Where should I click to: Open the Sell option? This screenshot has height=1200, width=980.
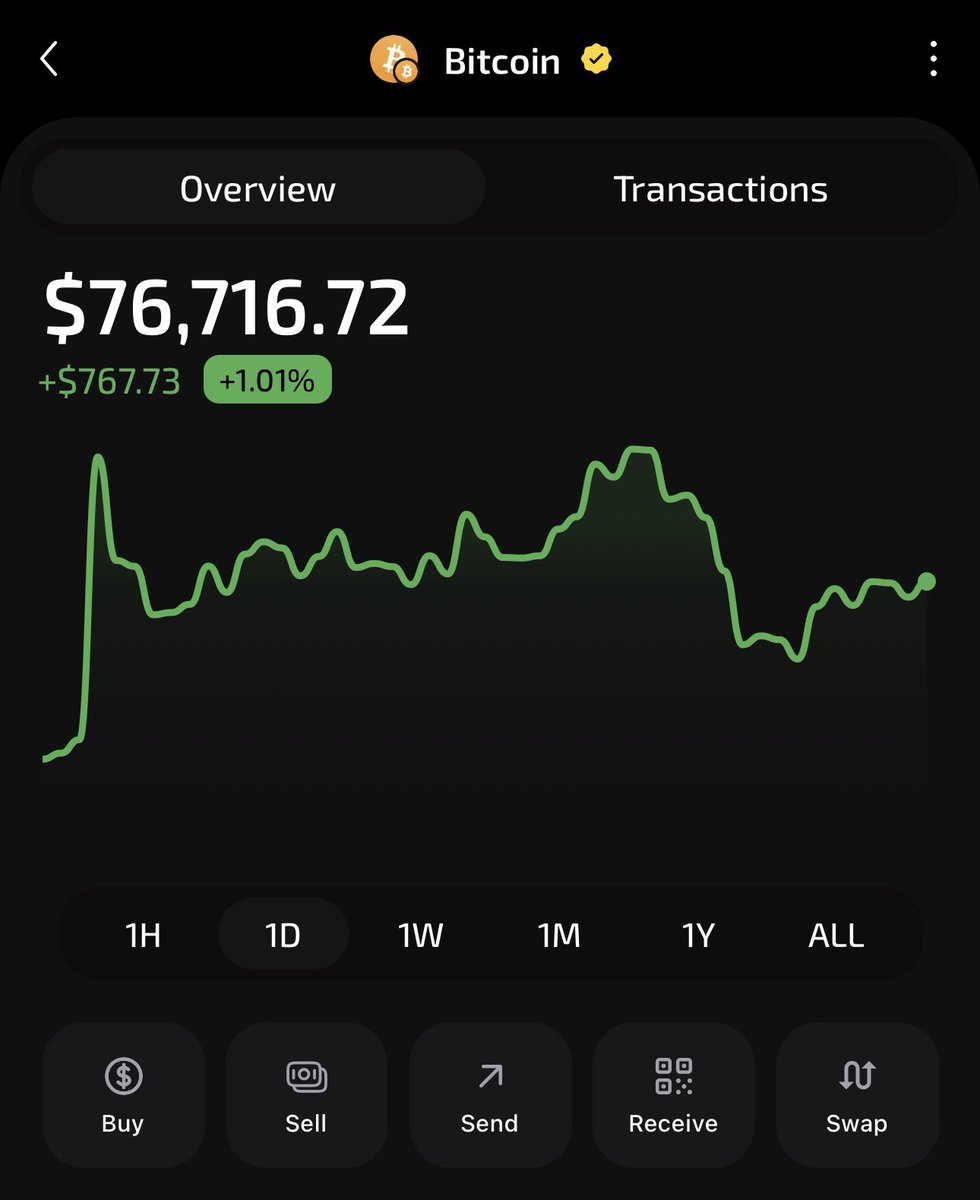[306, 1095]
